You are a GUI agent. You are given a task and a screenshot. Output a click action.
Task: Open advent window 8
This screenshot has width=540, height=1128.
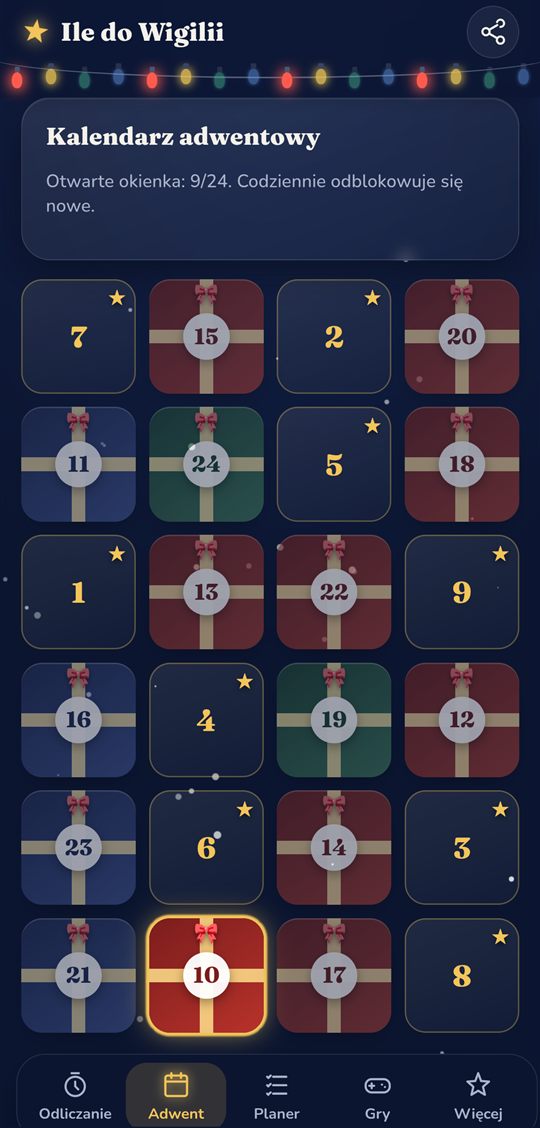click(x=462, y=975)
